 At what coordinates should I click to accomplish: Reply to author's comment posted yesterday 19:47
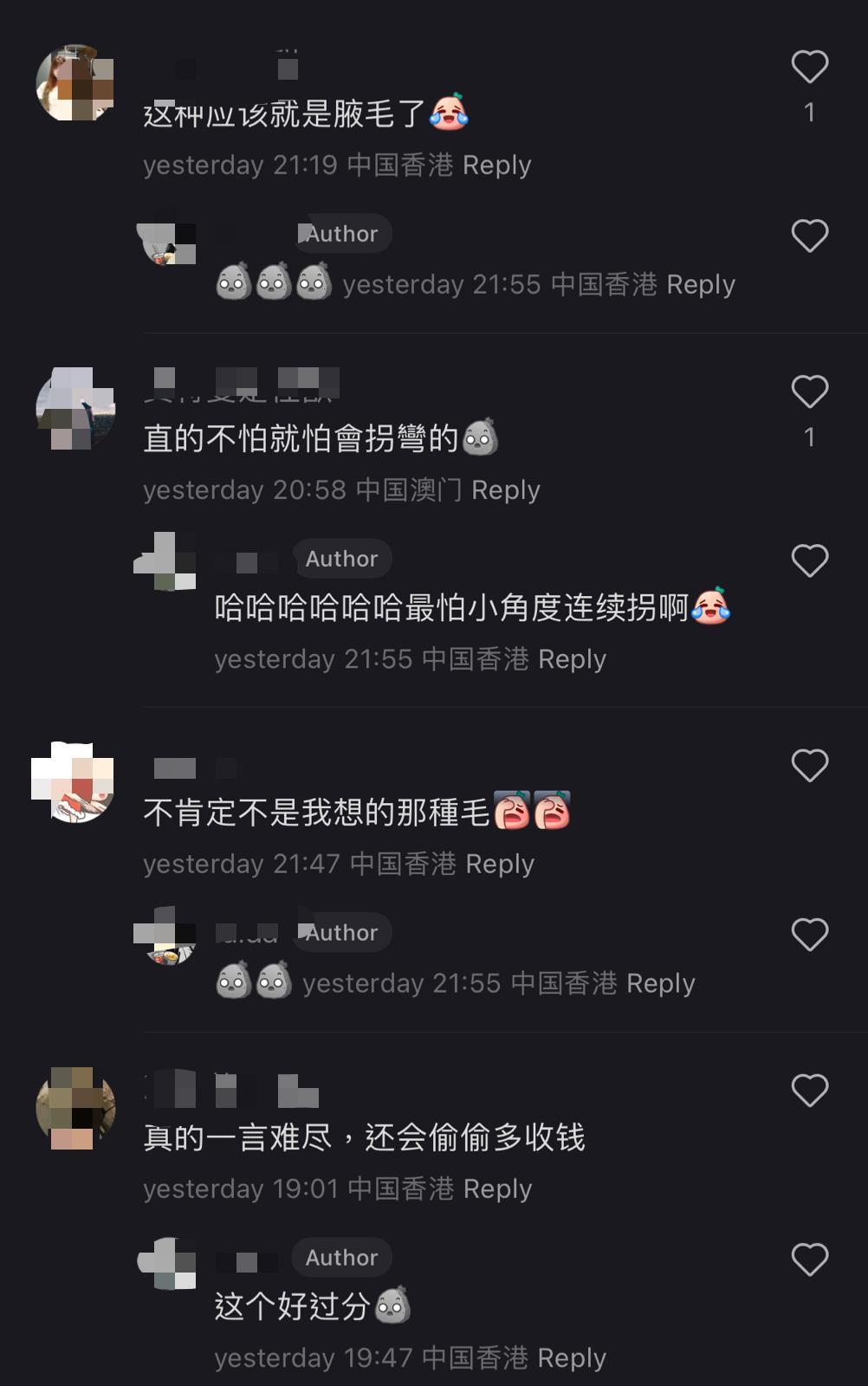click(572, 1357)
